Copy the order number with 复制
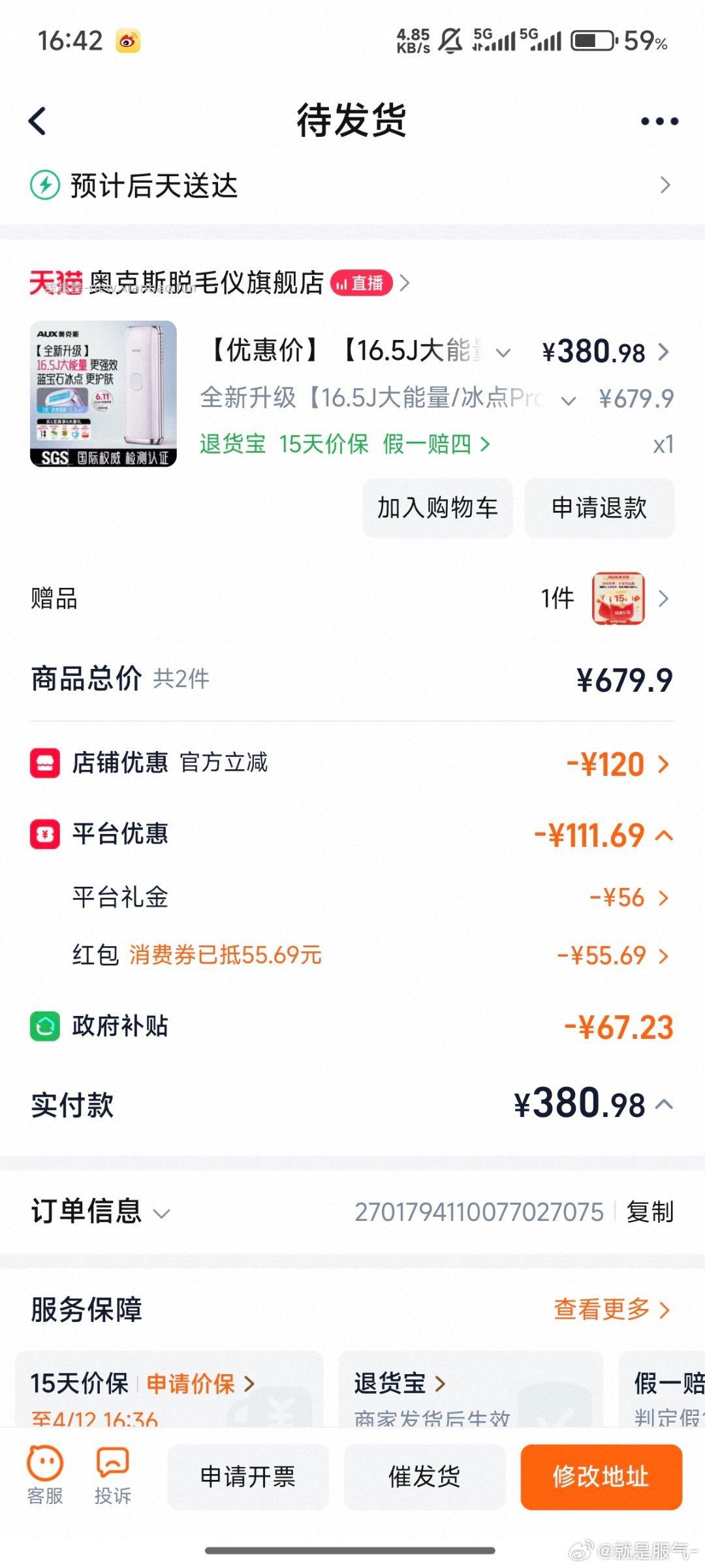 [x=651, y=1212]
